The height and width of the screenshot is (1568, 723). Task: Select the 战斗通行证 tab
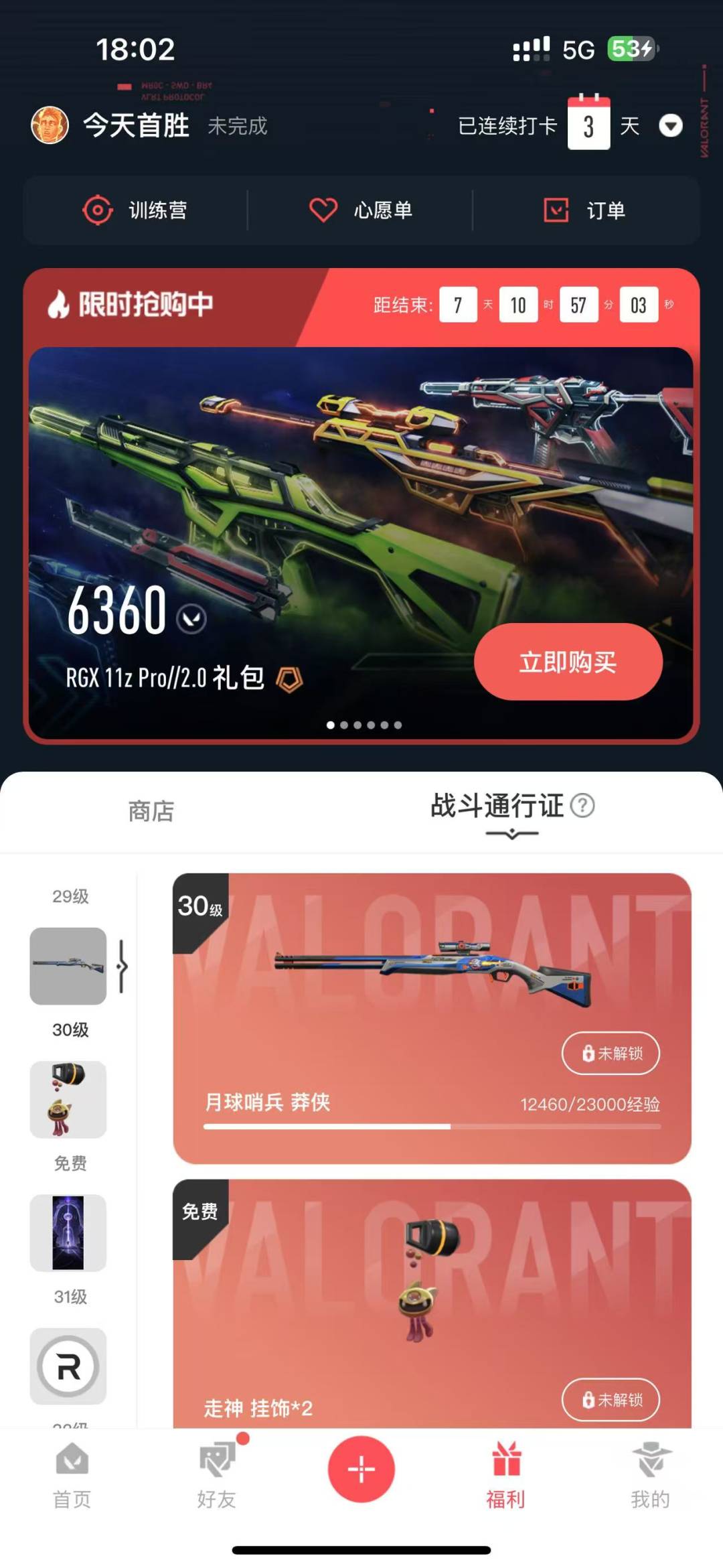coord(497,805)
